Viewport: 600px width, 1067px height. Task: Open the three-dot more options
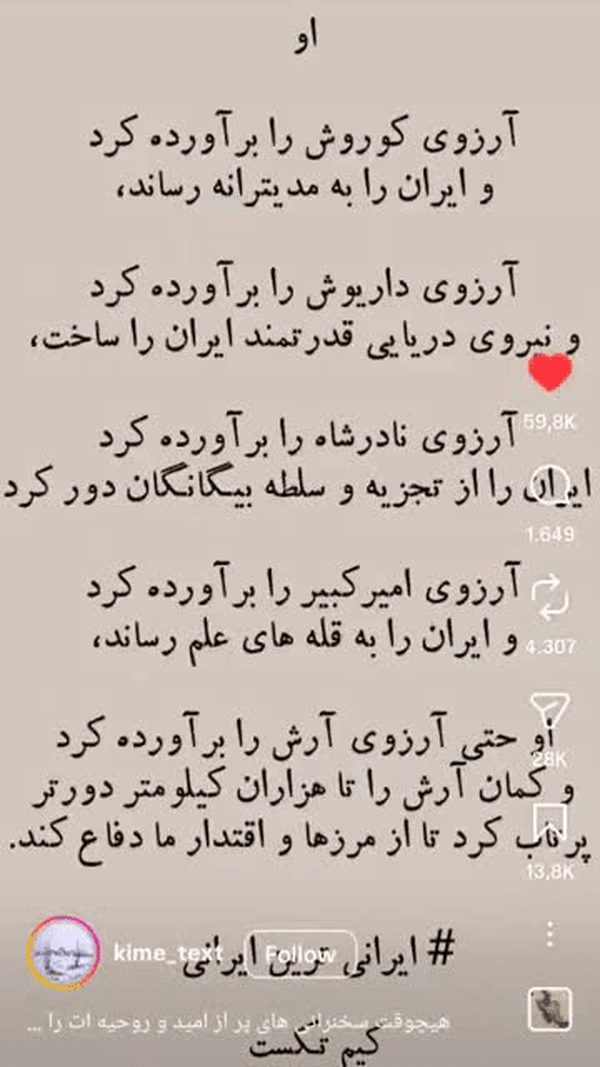point(550,935)
